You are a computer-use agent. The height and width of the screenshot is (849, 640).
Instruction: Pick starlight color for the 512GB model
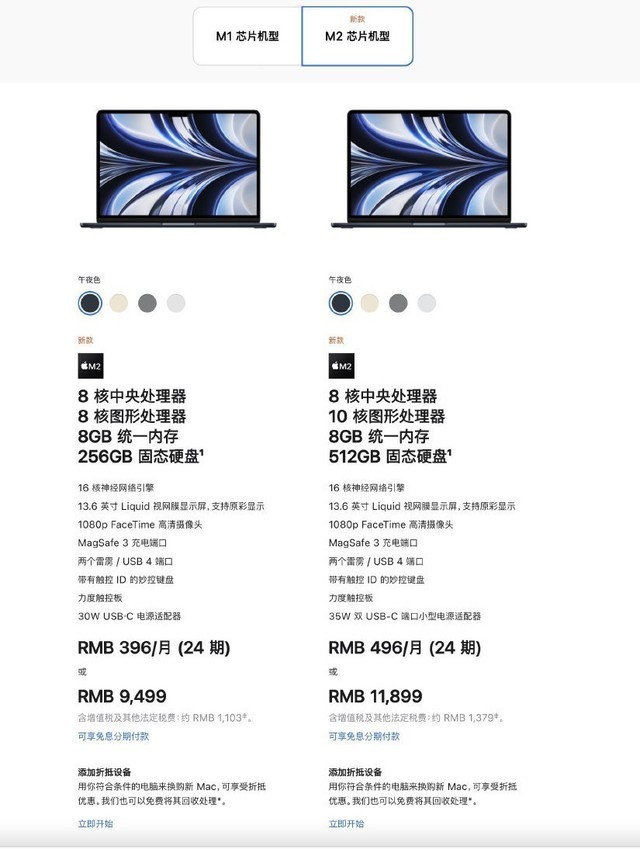click(x=370, y=303)
